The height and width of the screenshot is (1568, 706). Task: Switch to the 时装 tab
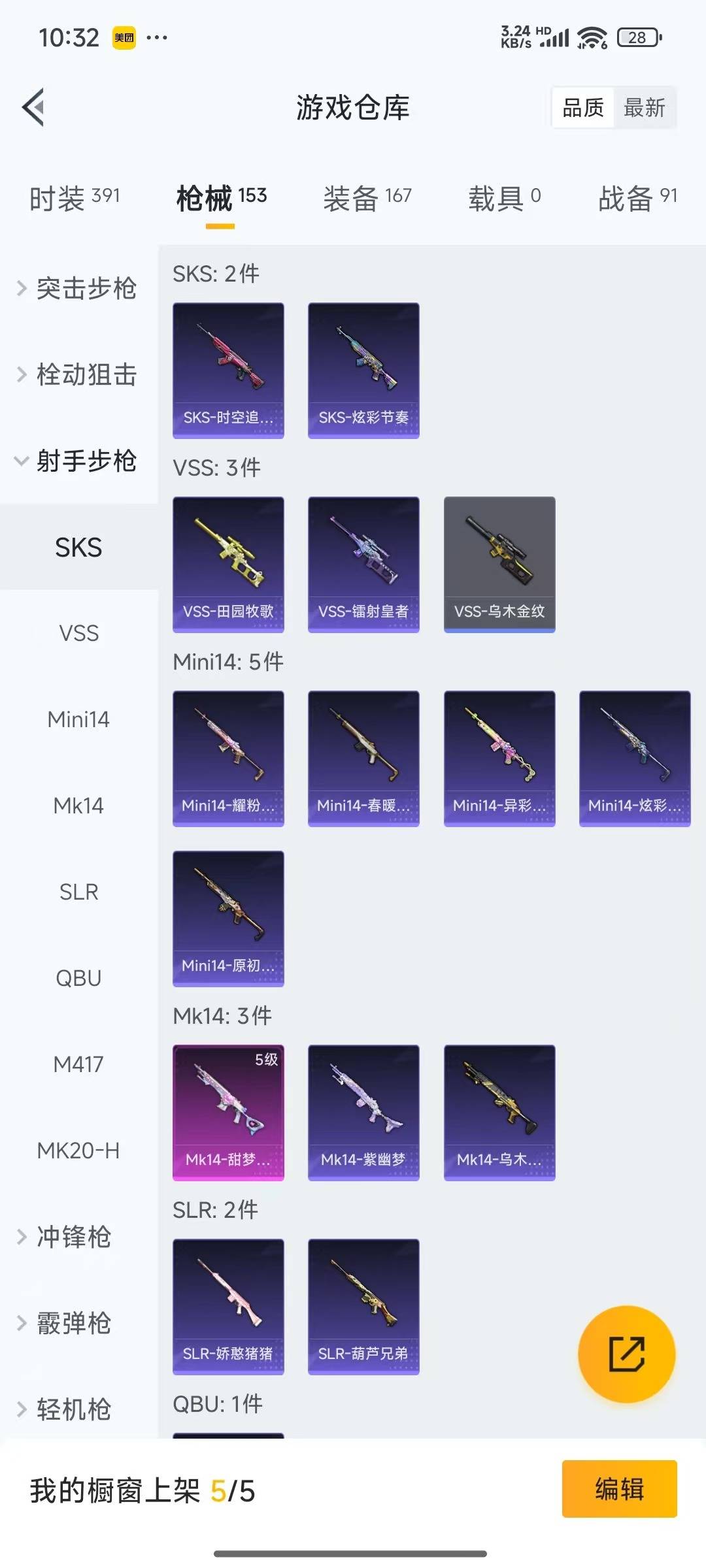point(75,198)
